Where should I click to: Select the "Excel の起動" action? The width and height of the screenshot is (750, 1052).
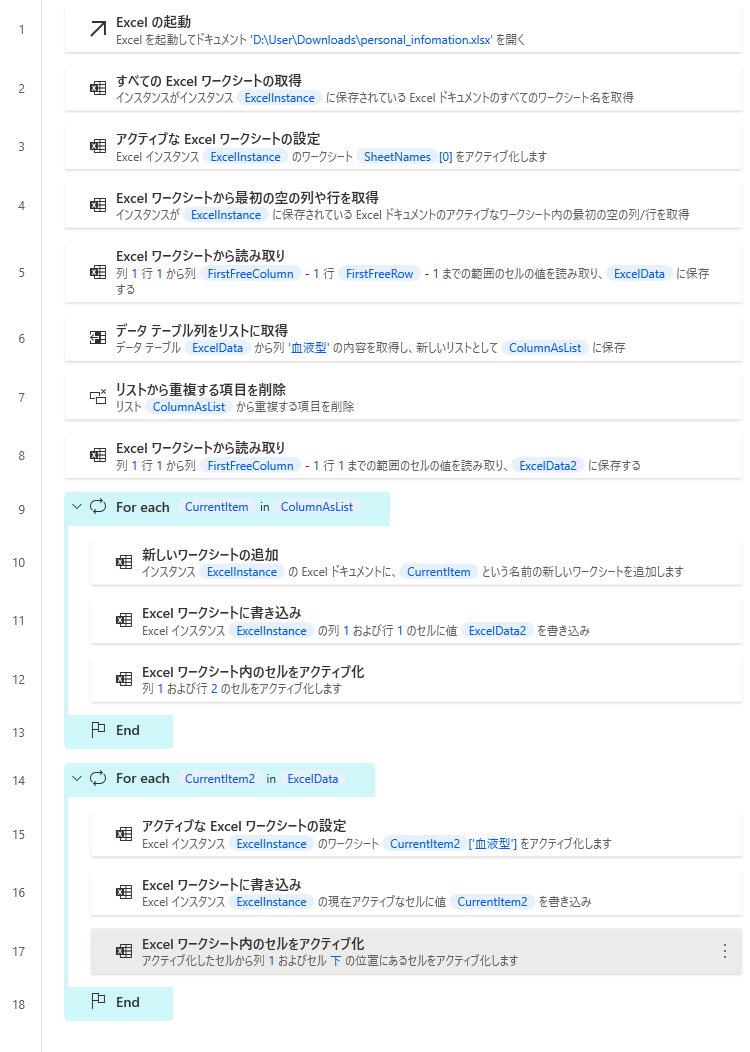pos(400,30)
